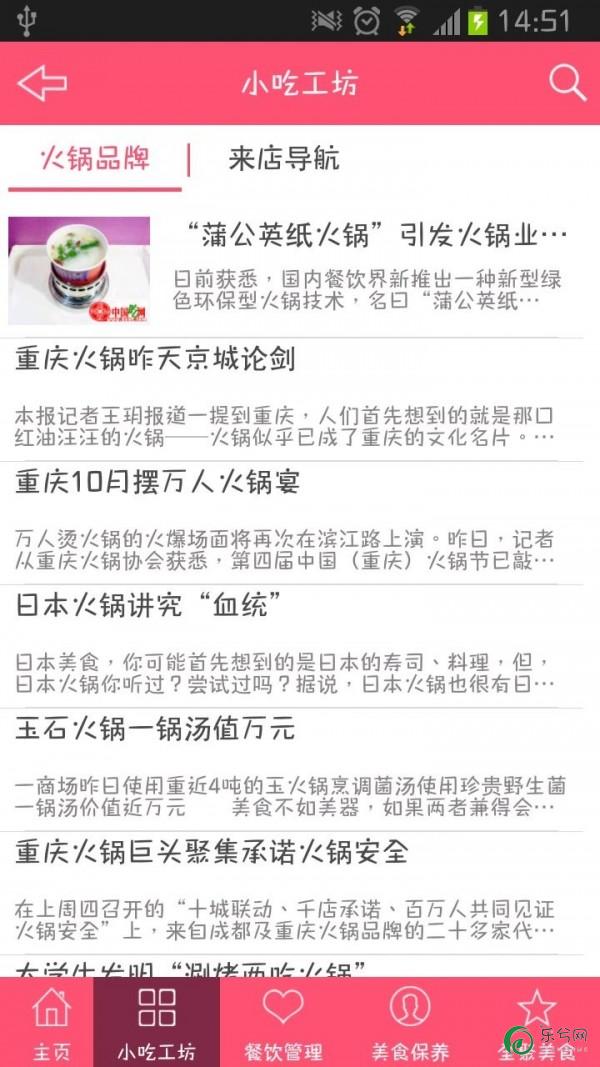Open the 美食保养 bottom tab
The height and width of the screenshot is (1067, 600).
point(410,1022)
